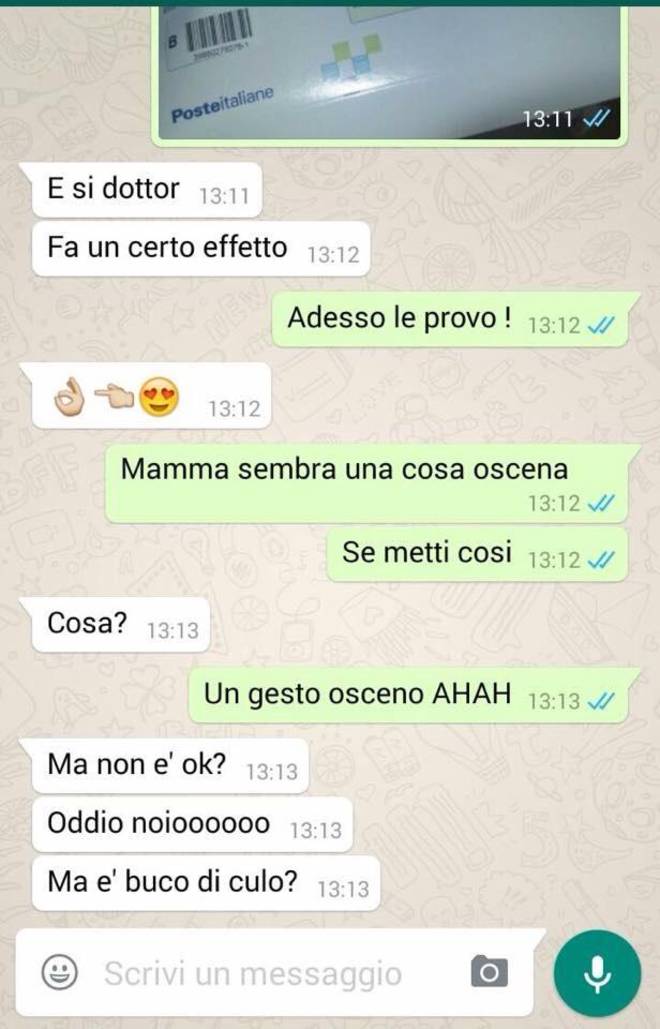Open the emoji picker

[61, 972]
